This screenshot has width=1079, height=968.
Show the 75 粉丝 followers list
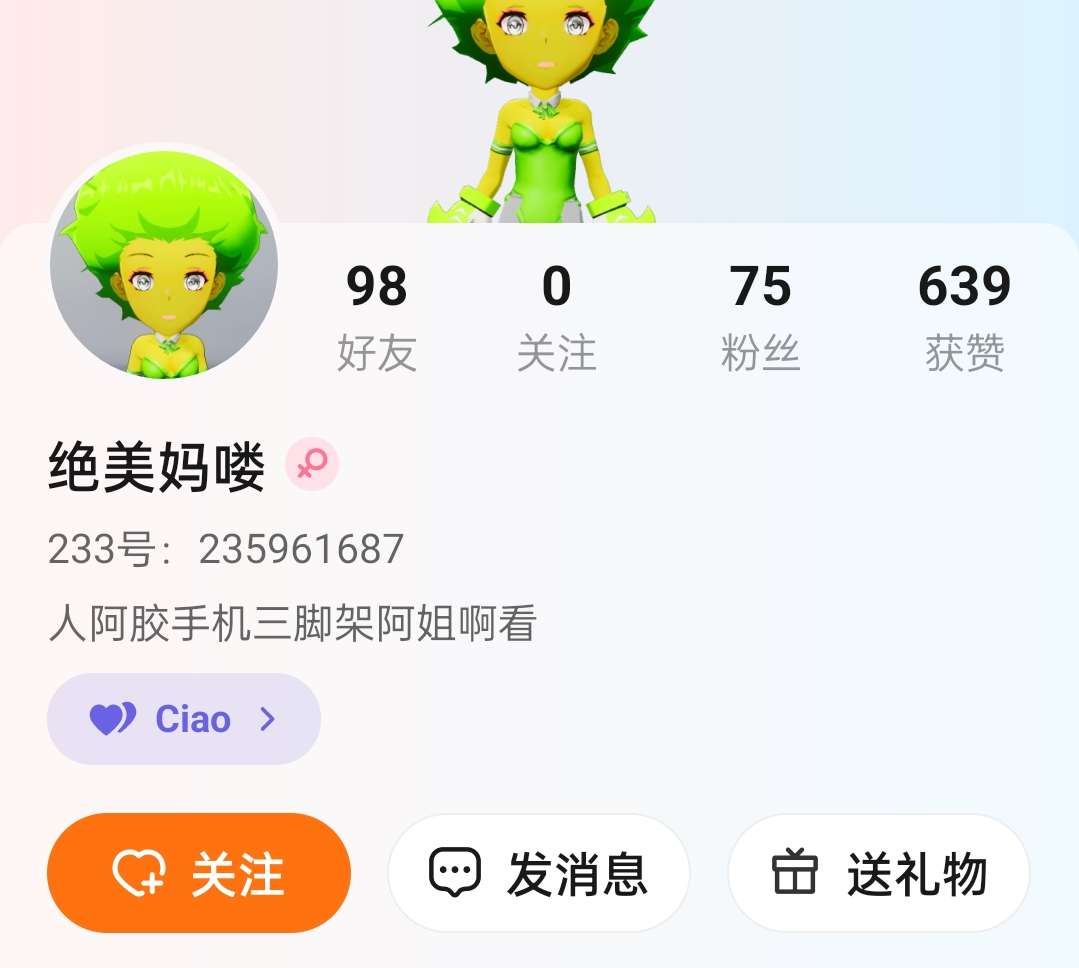760,316
